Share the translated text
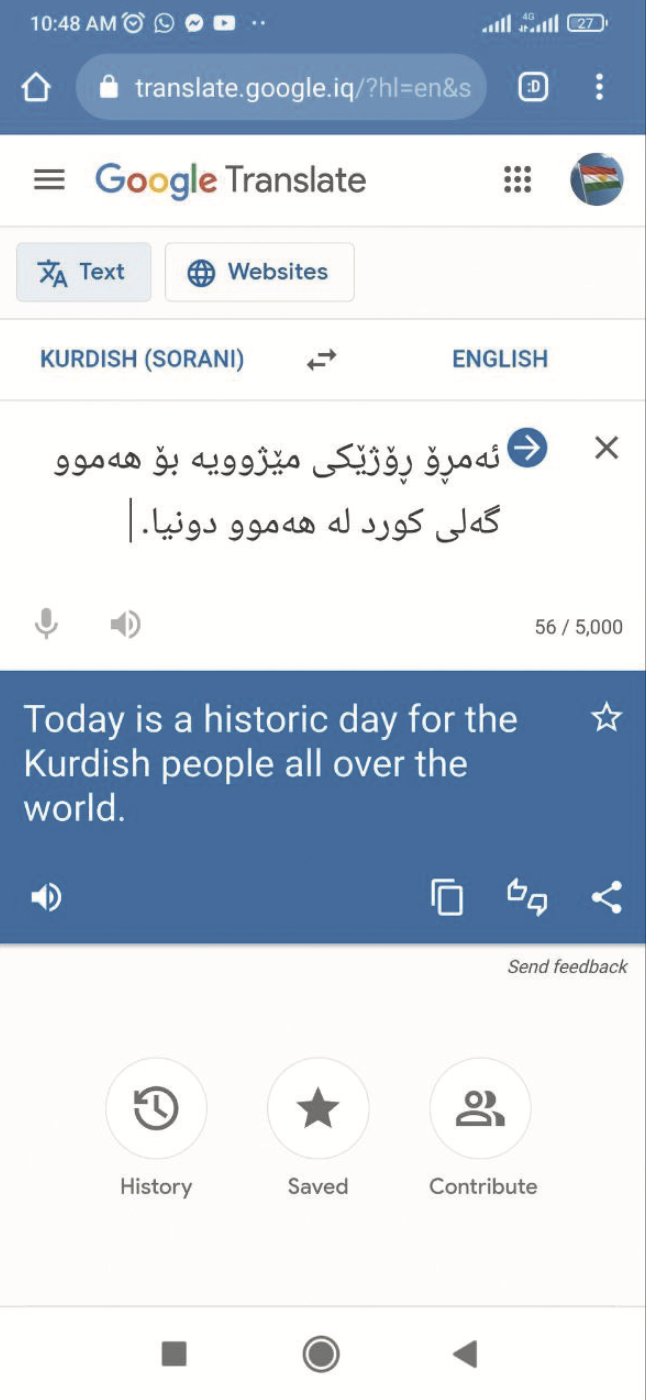The width and height of the screenshot is (646, 1400). tap(606, 897)
